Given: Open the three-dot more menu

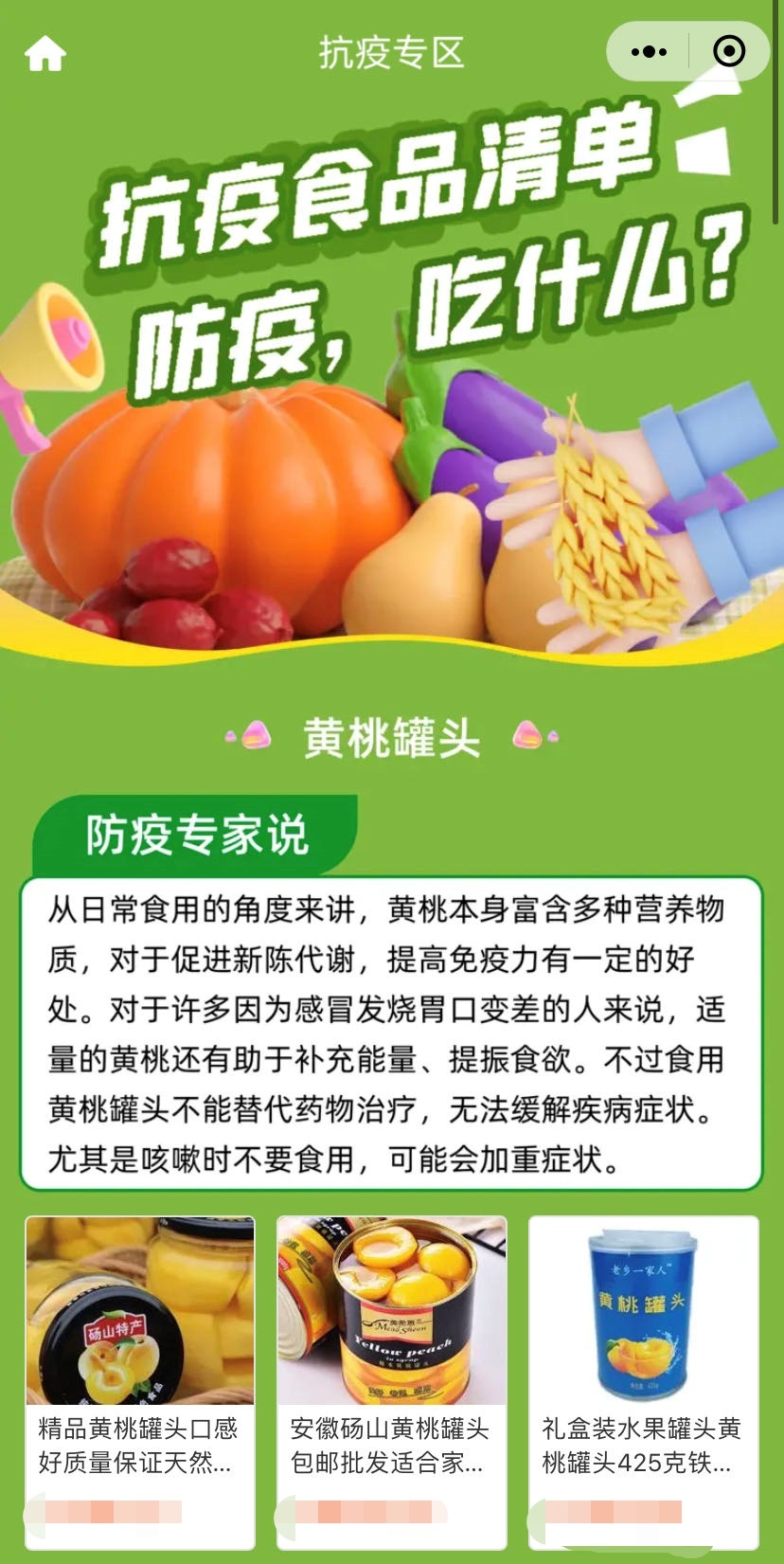Looking at the screenshot, I should pos(649,52).
